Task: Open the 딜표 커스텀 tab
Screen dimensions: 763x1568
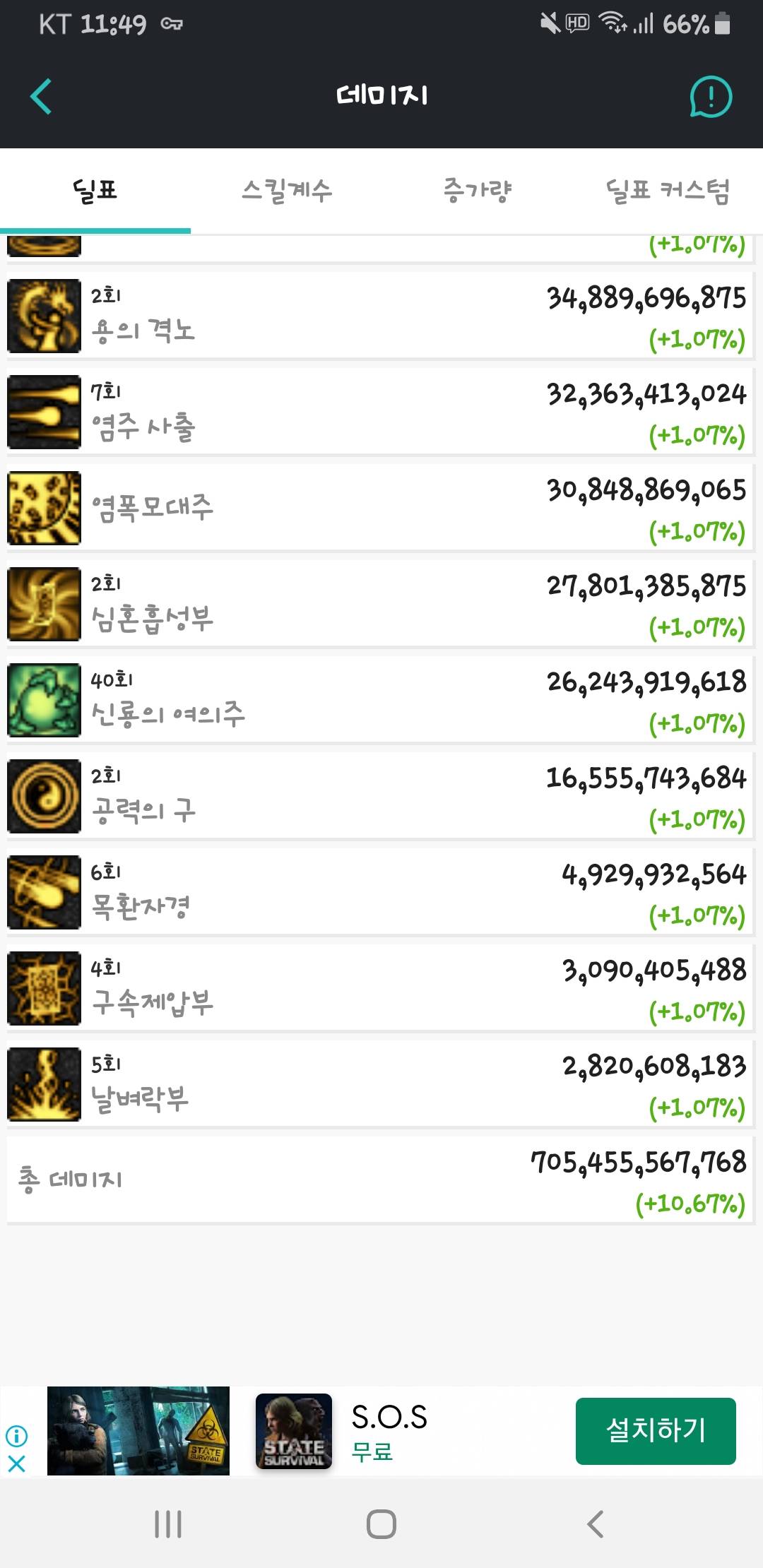Action: (x=668, y=191)
